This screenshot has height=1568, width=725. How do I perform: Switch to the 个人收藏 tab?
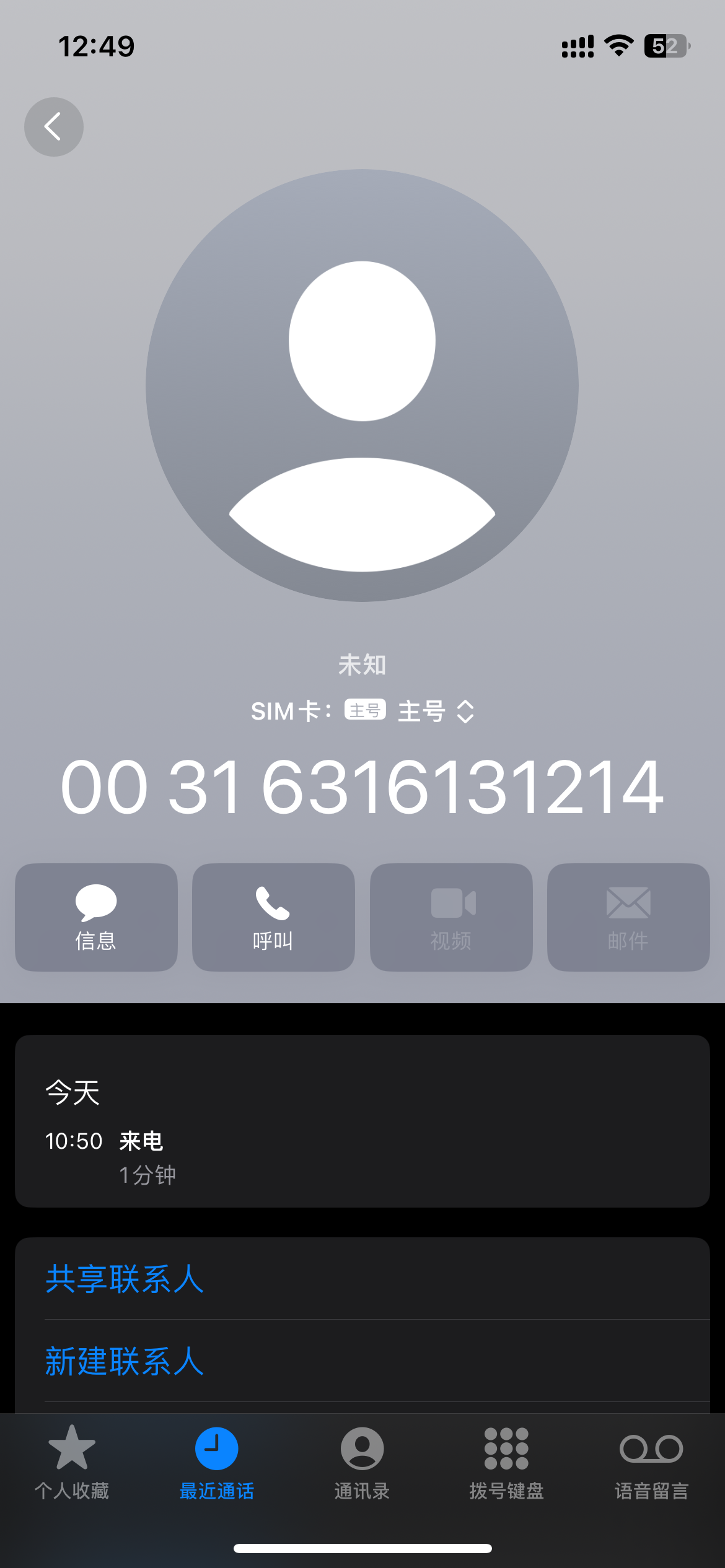click(72, 1463)
